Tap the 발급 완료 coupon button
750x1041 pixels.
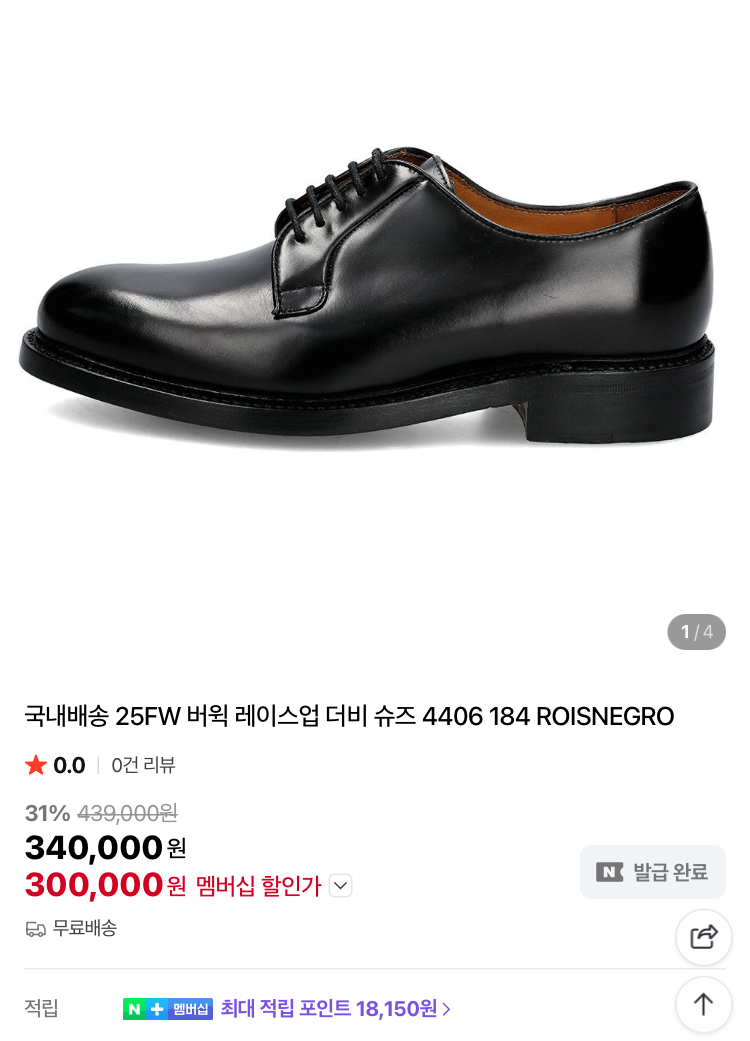pos(652,872)
